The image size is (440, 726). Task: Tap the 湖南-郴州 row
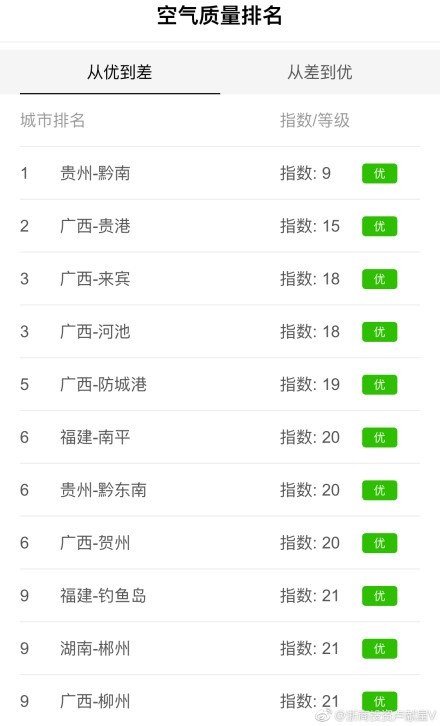[x=220, y=649]
